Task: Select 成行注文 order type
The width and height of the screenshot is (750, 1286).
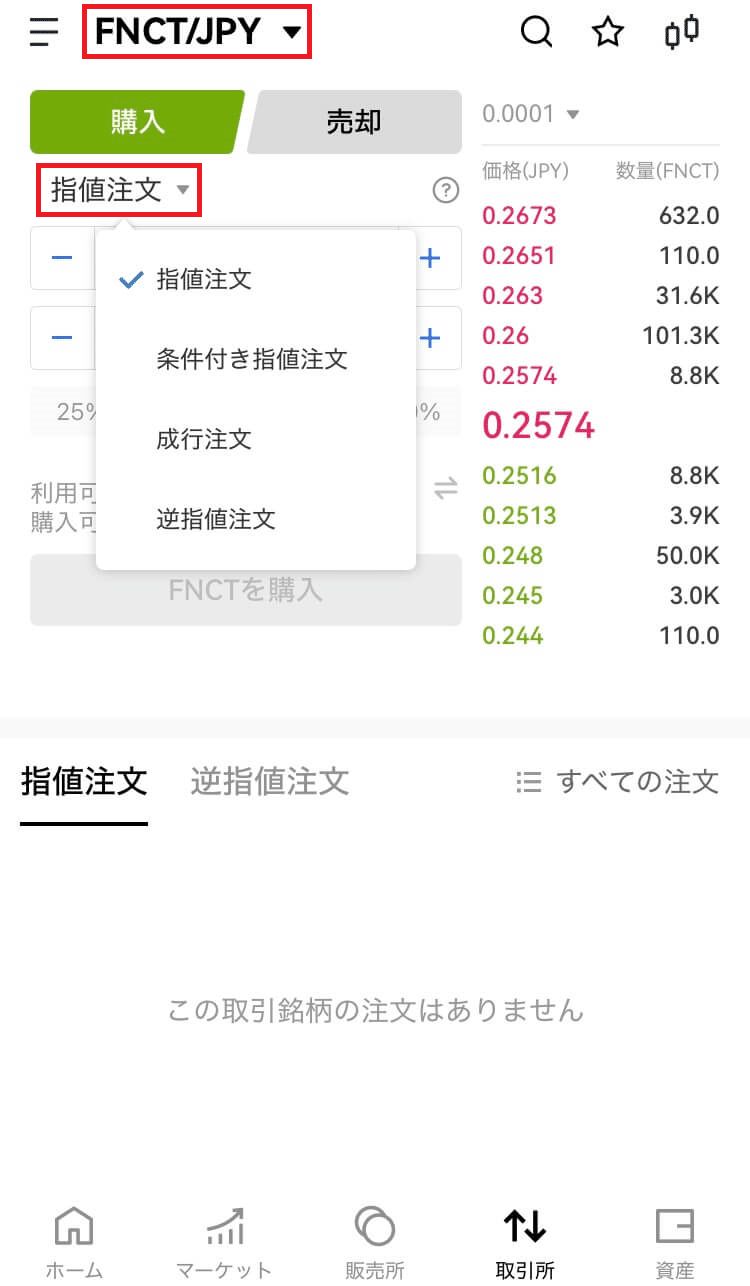Action: [x=204, y=439]
